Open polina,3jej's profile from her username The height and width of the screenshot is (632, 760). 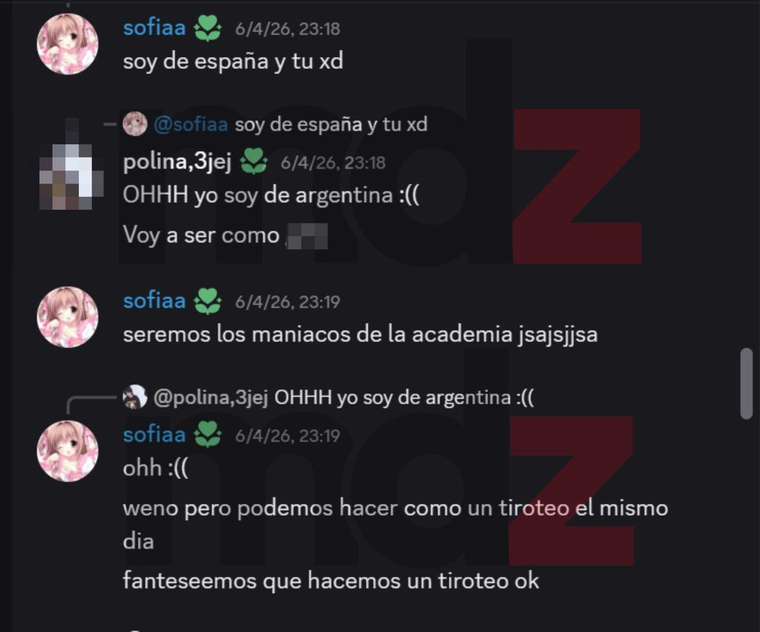pos(177,161)
